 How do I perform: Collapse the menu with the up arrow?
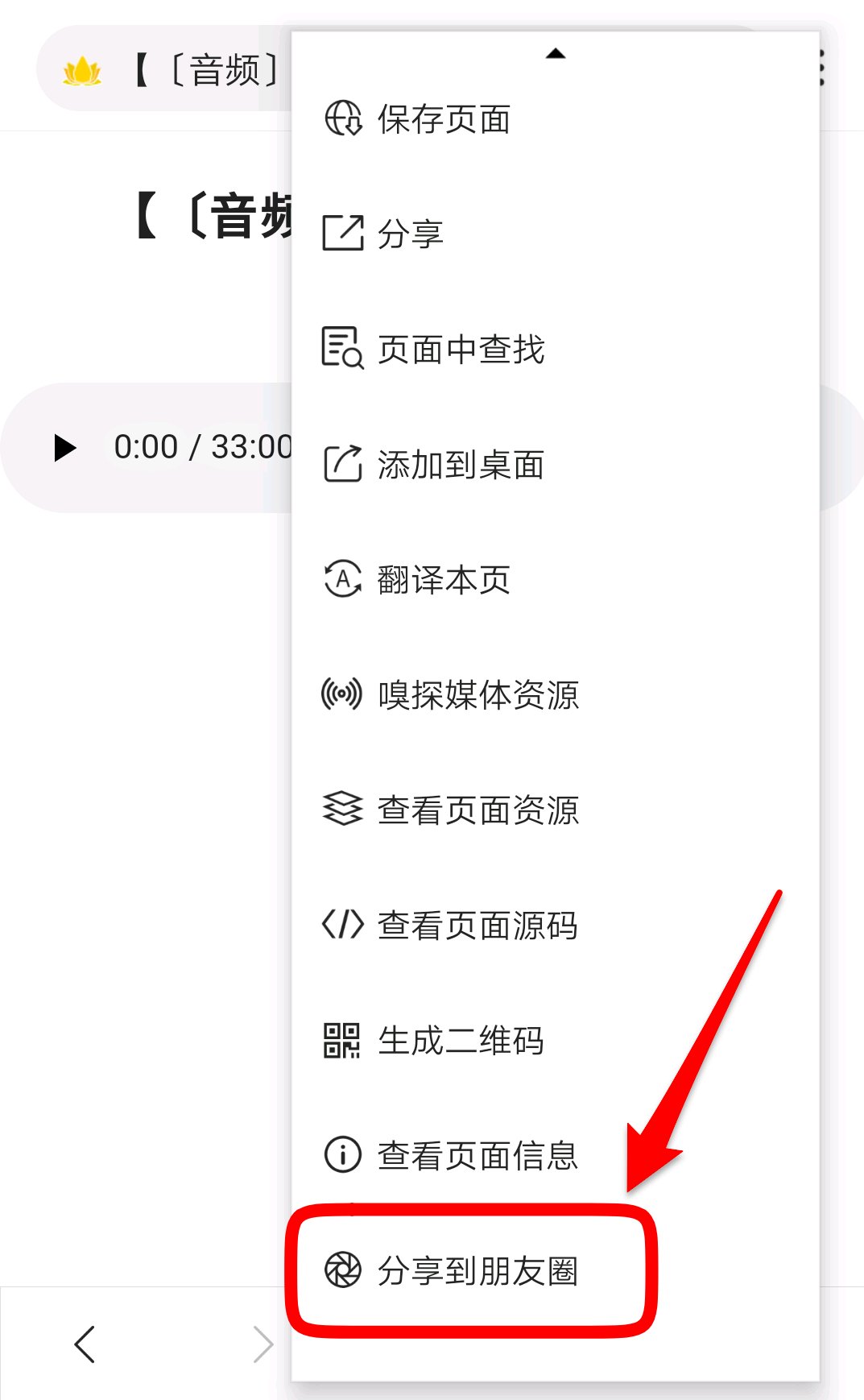click(x=556, y=54)
